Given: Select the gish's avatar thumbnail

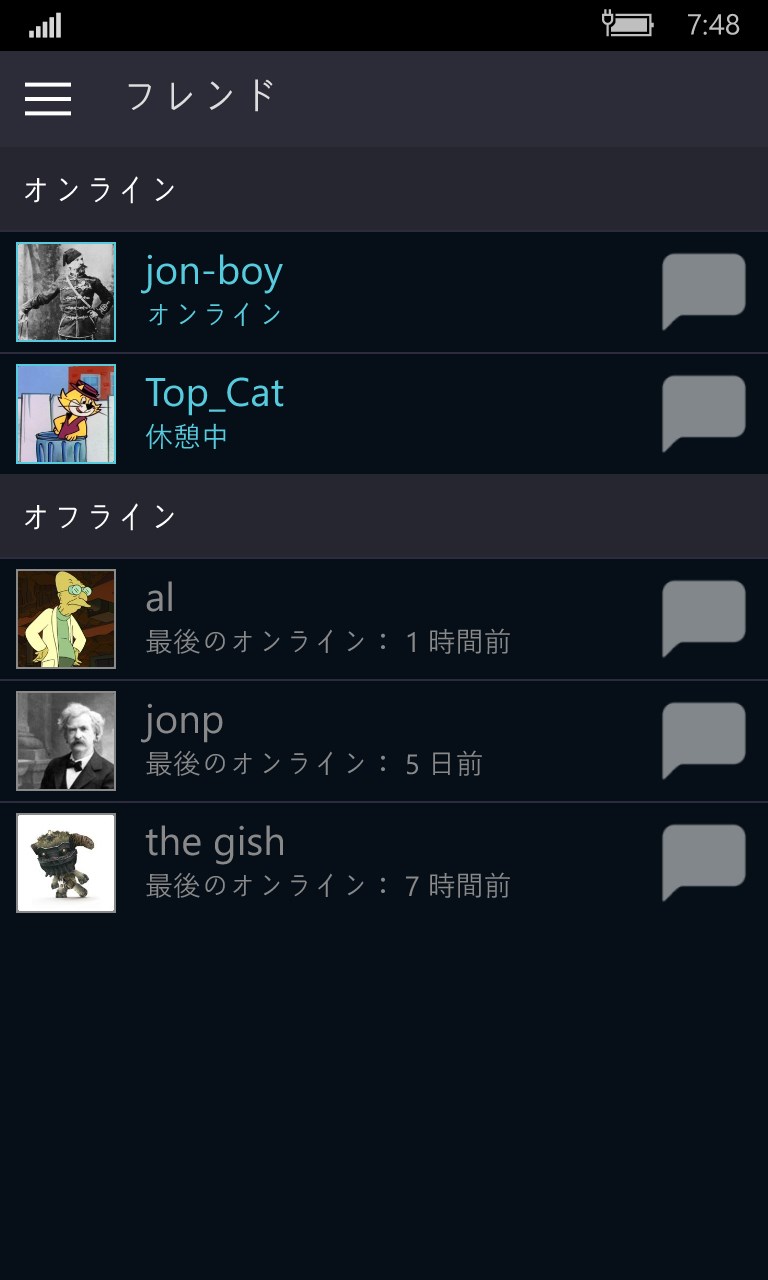Looking at the screenshot, I should (x=65, y=863).
